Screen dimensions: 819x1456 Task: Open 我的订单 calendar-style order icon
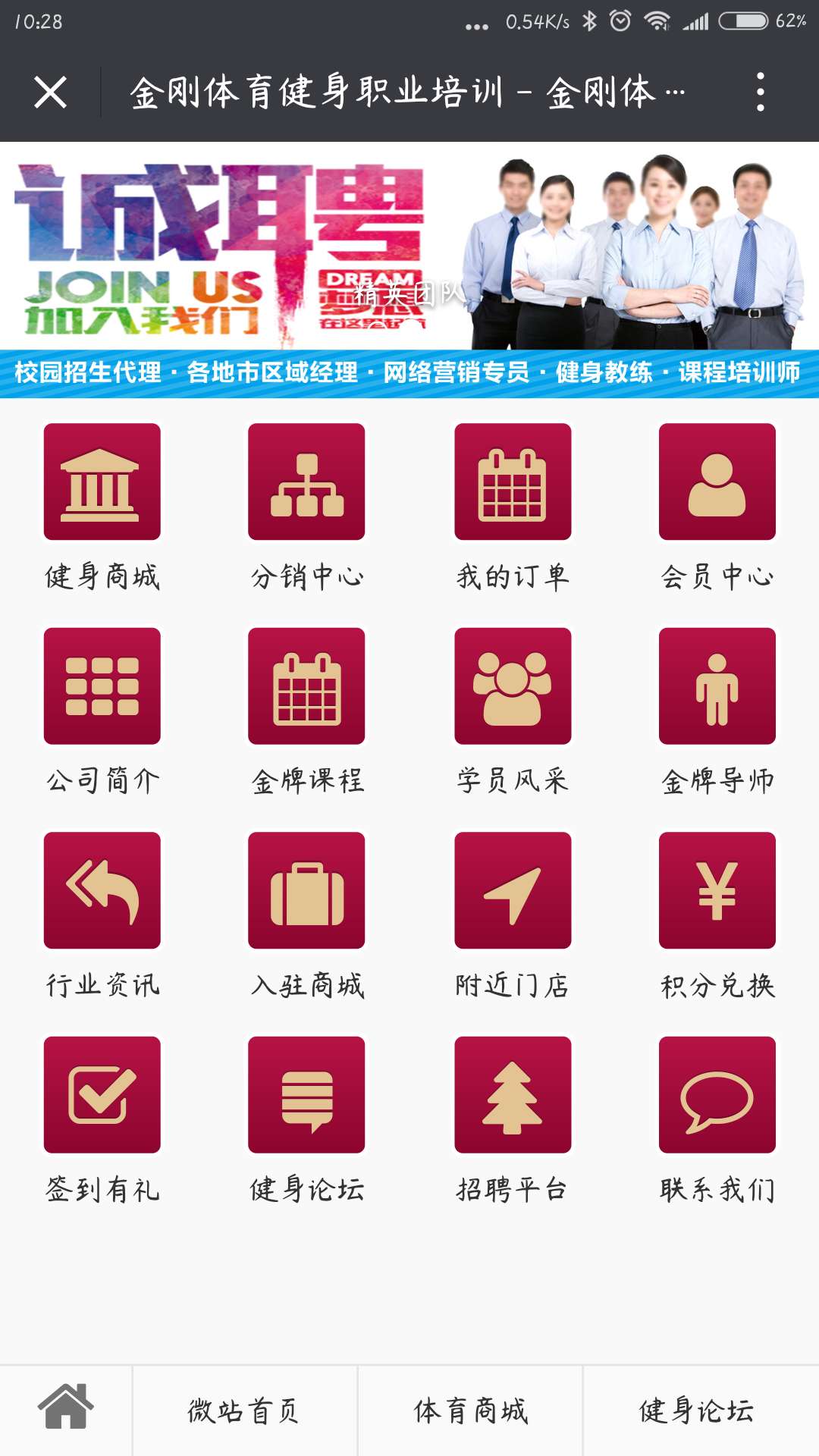pos(512,482)
